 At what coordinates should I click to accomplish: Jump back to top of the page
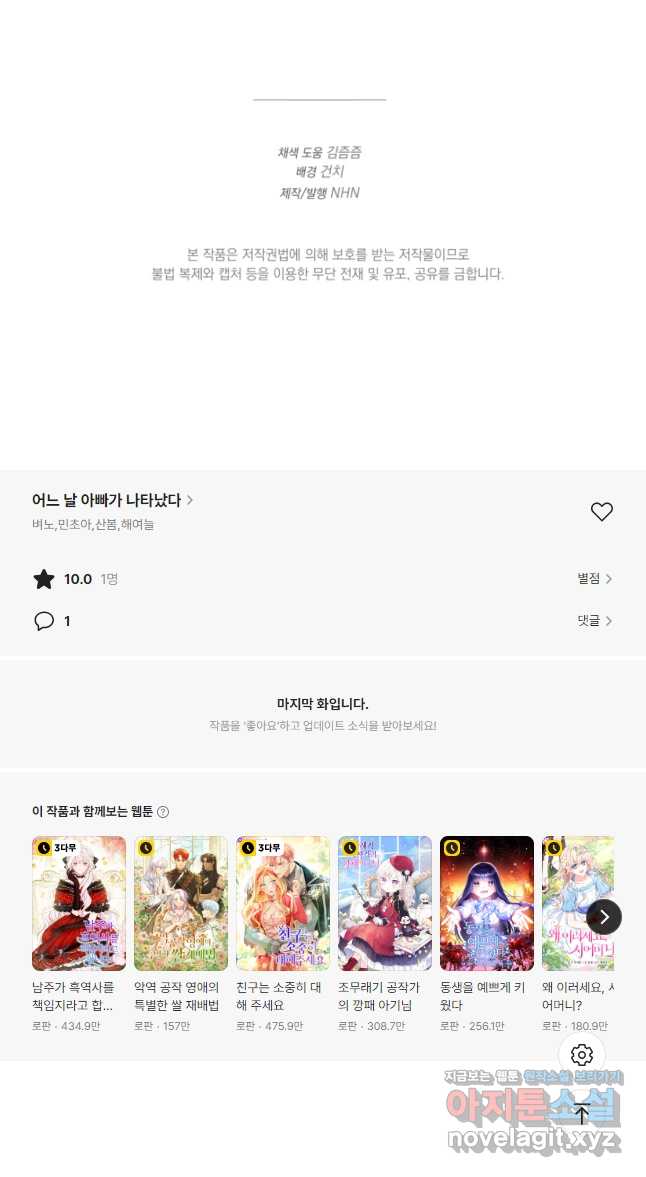[x=582, y=1114]
